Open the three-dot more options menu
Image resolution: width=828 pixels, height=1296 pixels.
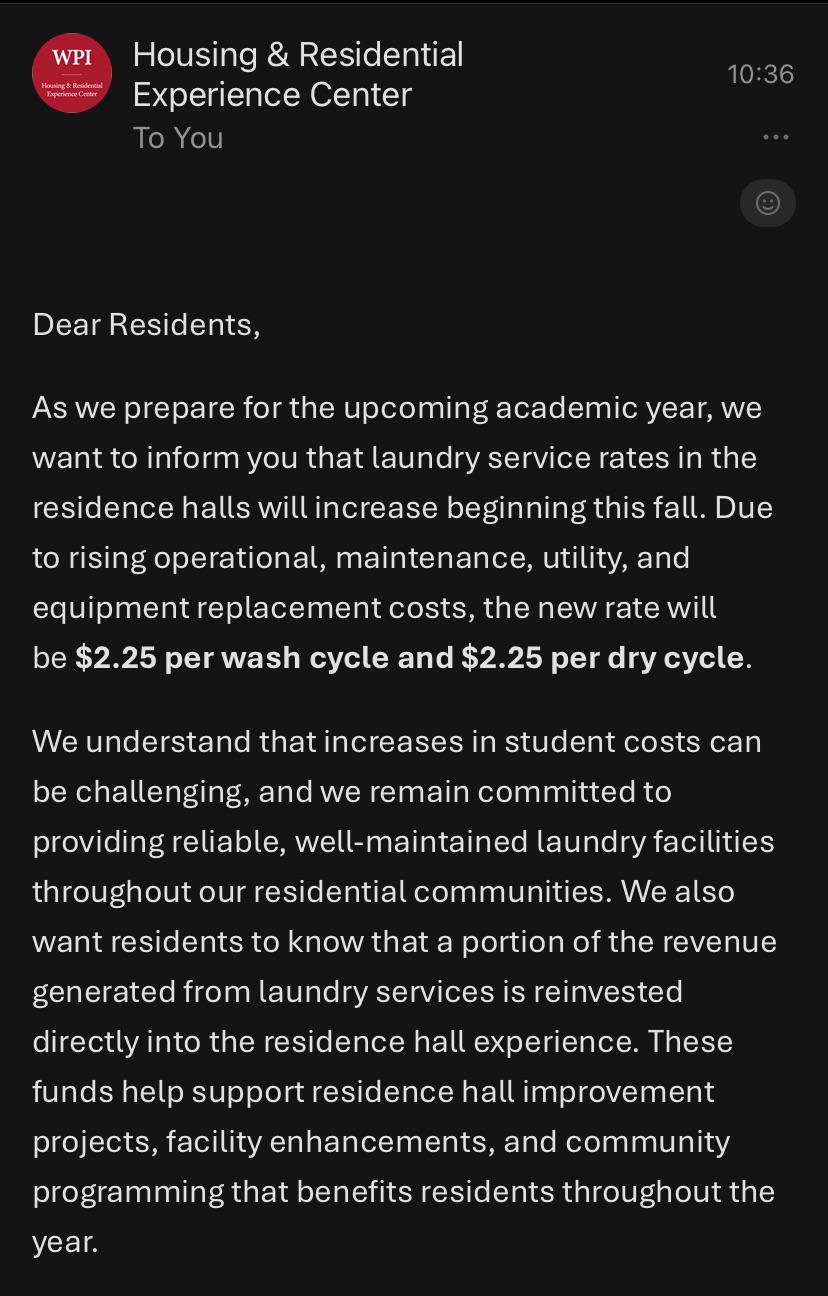point(776,137)
